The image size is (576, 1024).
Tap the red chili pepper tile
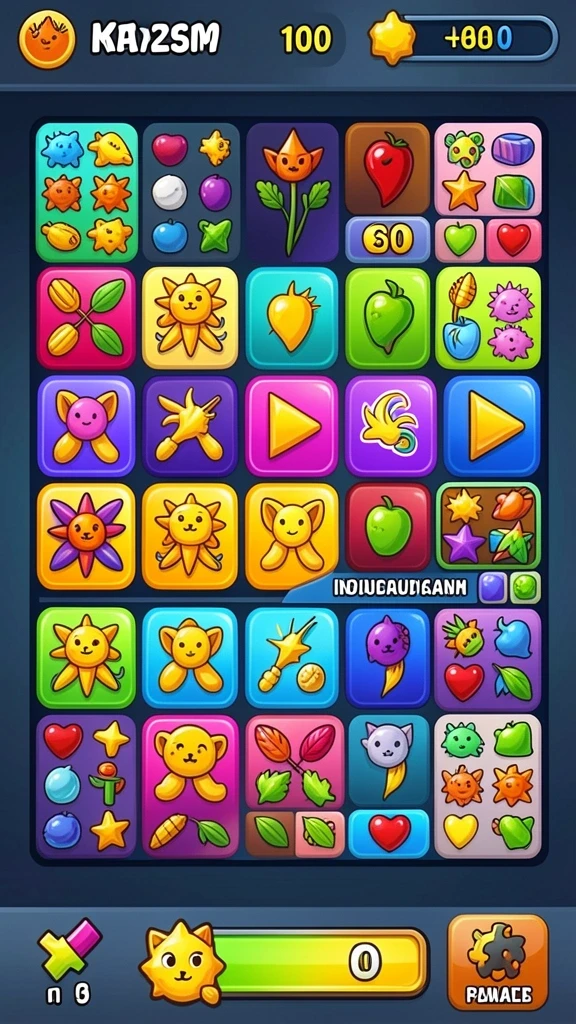(x=388, y=168)
